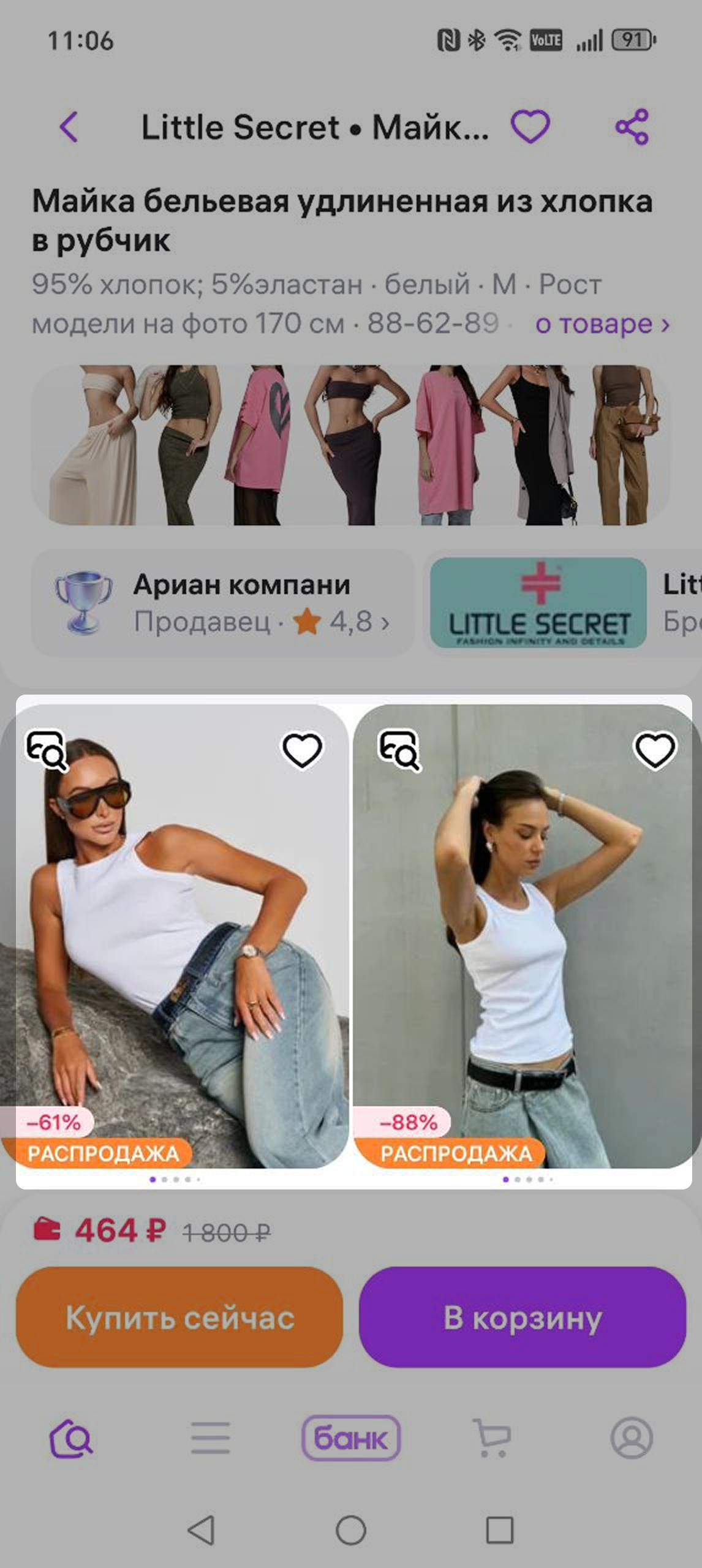Open the 'о товаре' details link
The height and width of the screenshot is (1568, 702).
[602, 324]
